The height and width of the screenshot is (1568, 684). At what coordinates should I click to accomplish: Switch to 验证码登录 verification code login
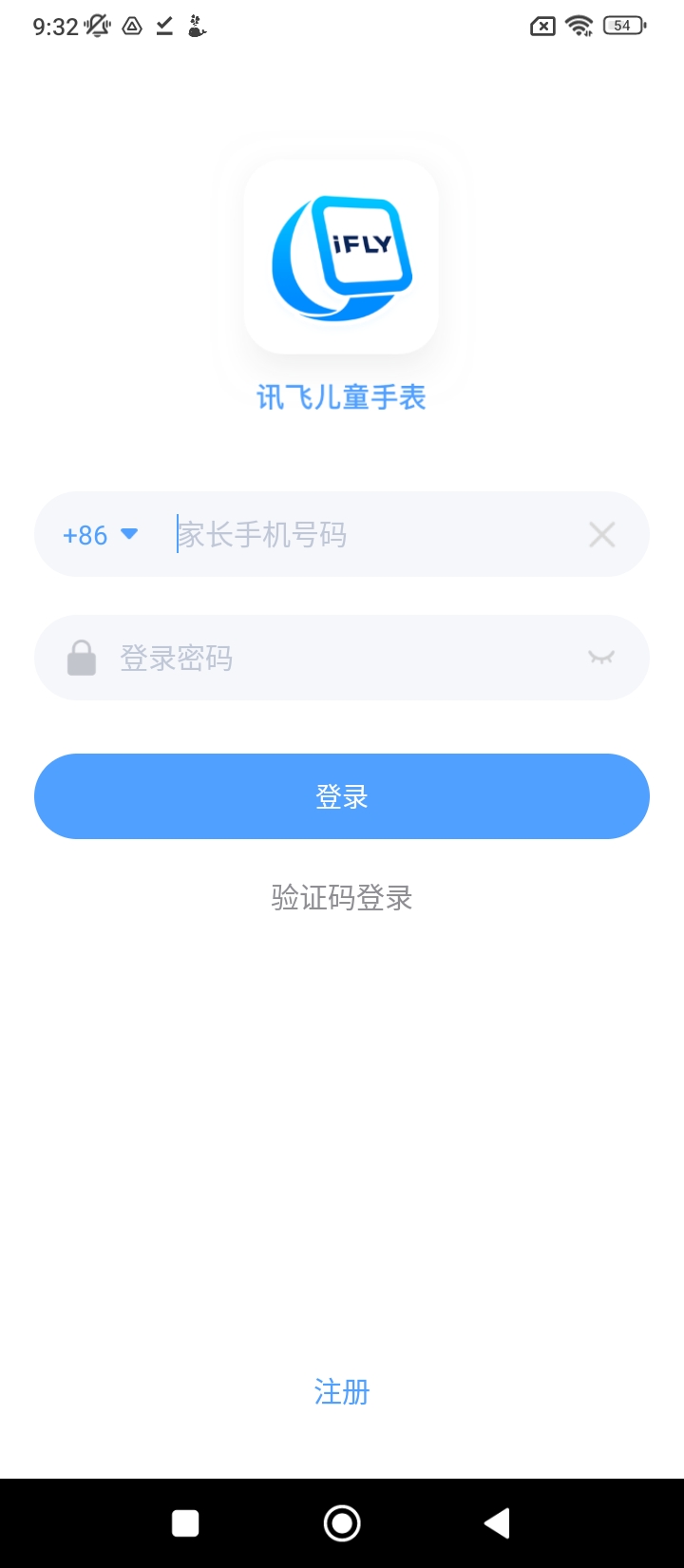coord(342,898)
